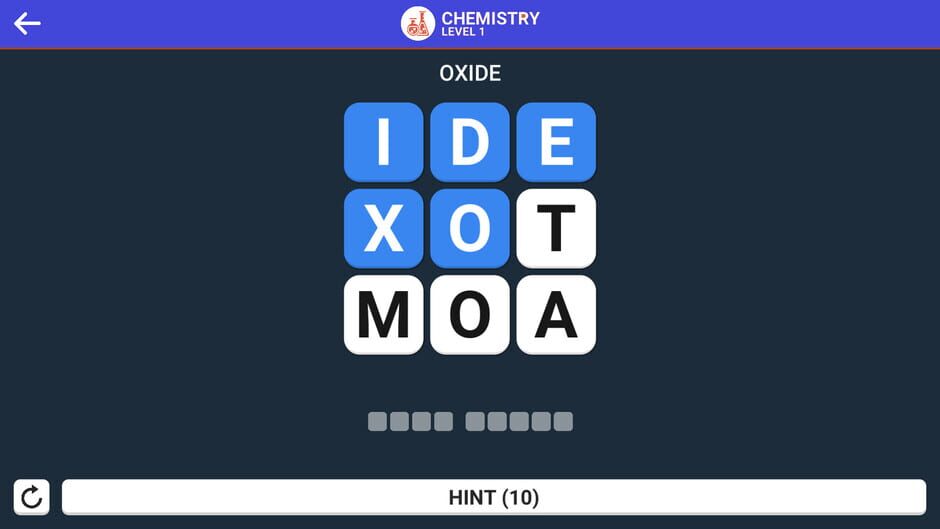
Task: Tap the refresh puzzle icon
Action: point(31,497)
